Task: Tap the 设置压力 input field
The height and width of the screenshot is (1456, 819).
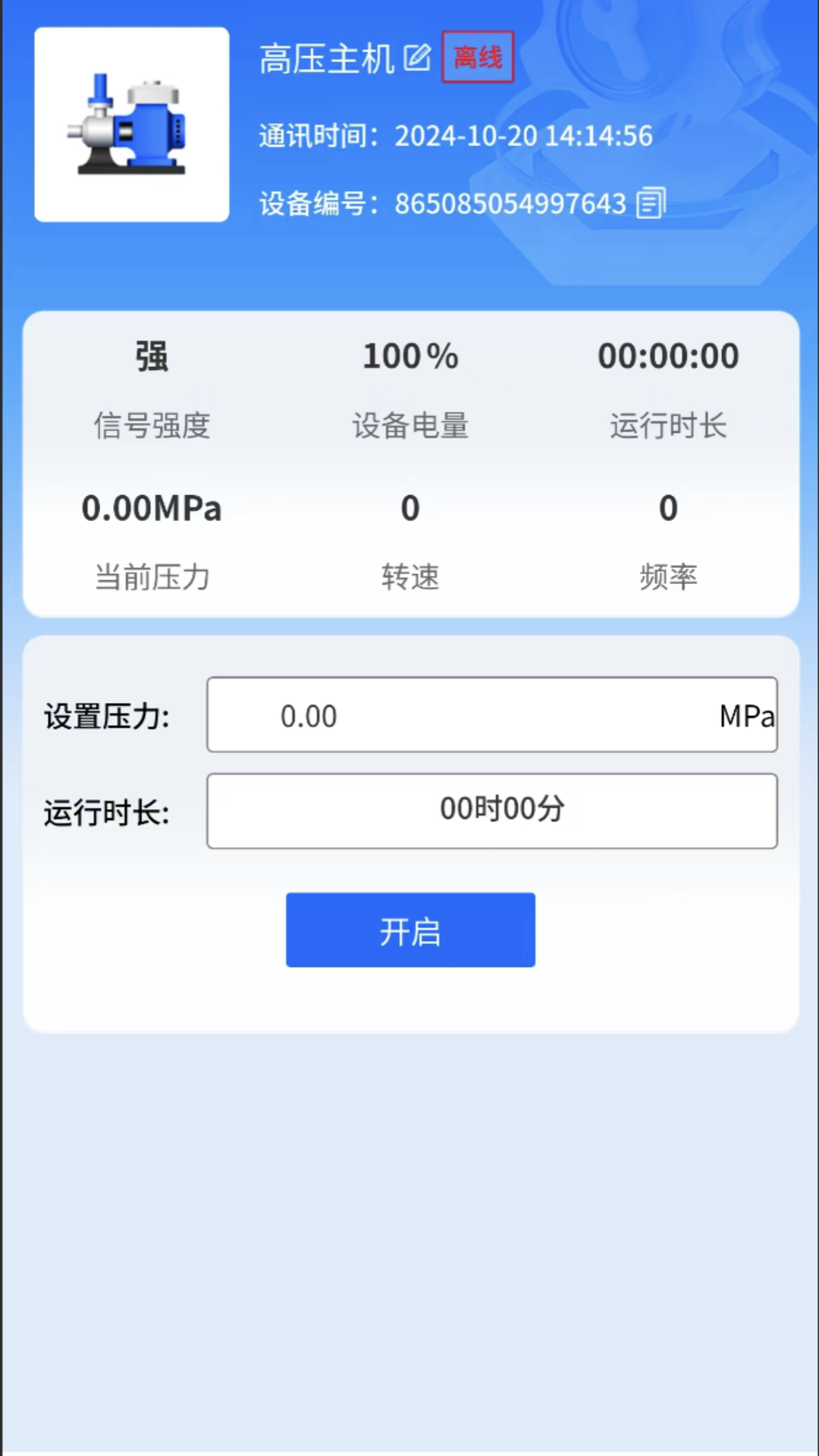Action: pos(492,715)
